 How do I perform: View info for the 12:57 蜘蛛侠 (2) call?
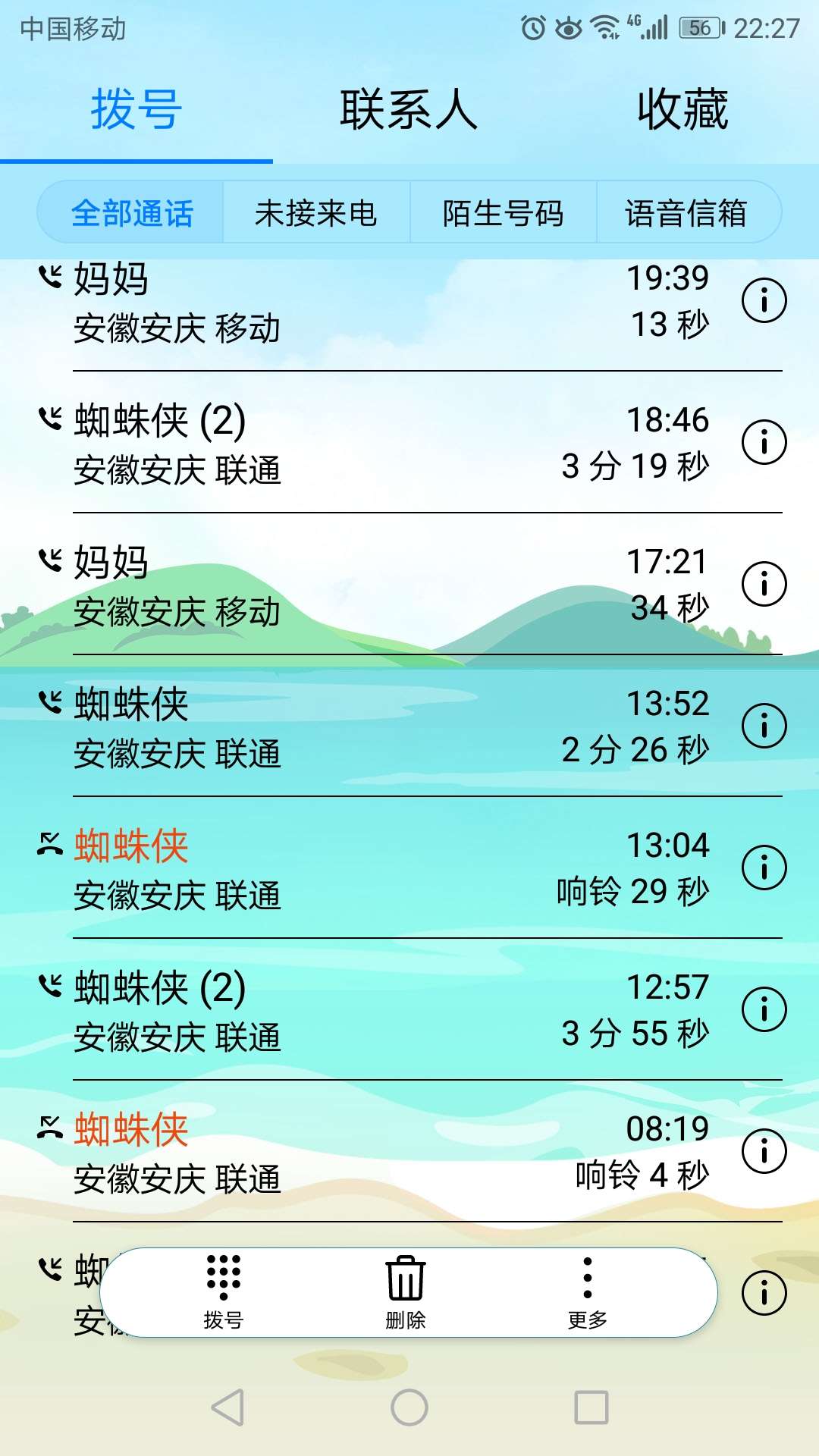766,1006
